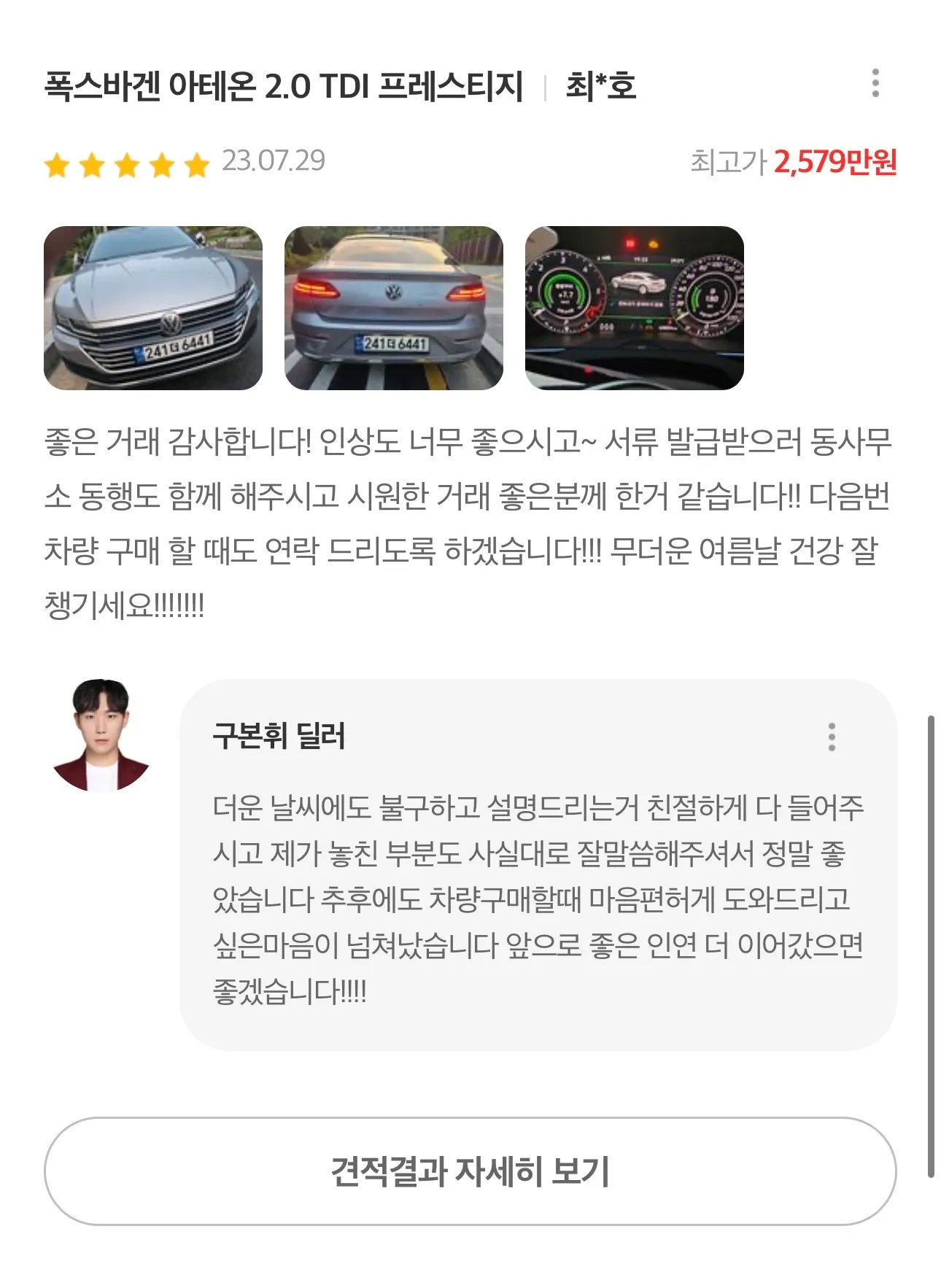The width and height of the screenshot is (941, 1288).
Task: Click the fifth star in the rating
Action: (x=194, y=165)
